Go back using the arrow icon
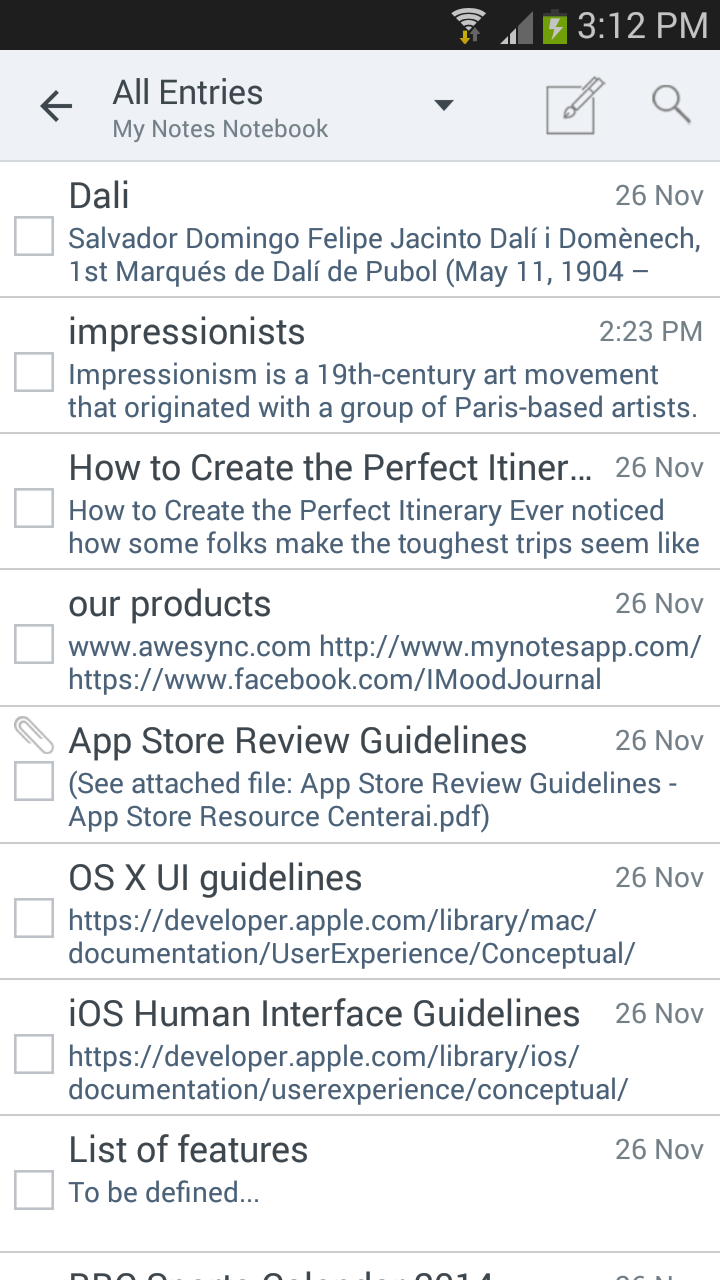The height and width of the screenshot is (1280, 720). [56, 106]
